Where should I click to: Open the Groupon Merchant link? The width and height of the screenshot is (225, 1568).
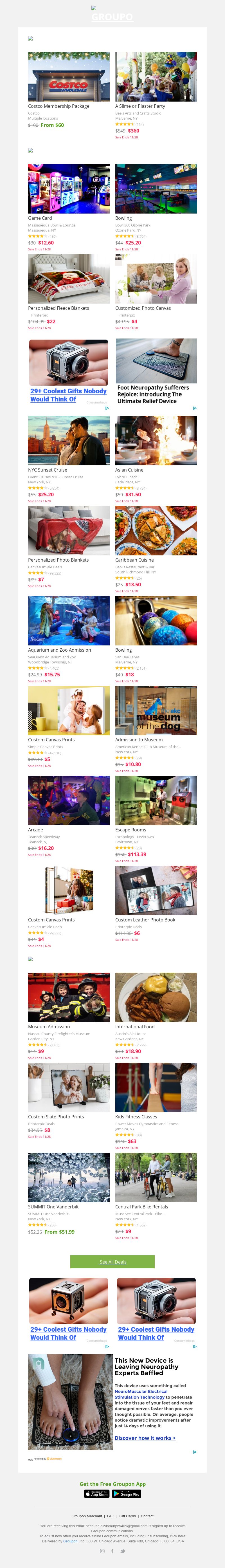click(x=87, y=1516)
